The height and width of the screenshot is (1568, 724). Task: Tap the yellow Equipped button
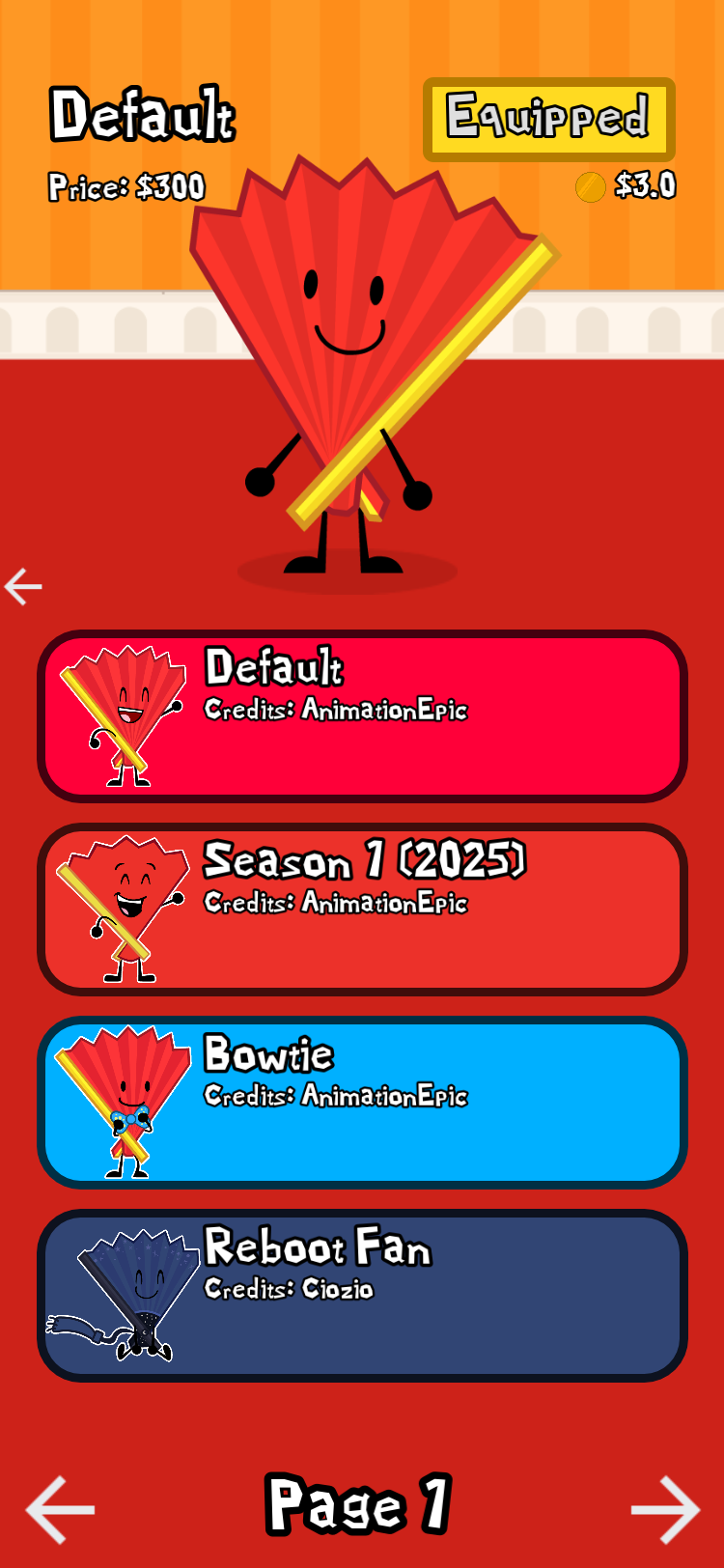[x=548, y=119]
